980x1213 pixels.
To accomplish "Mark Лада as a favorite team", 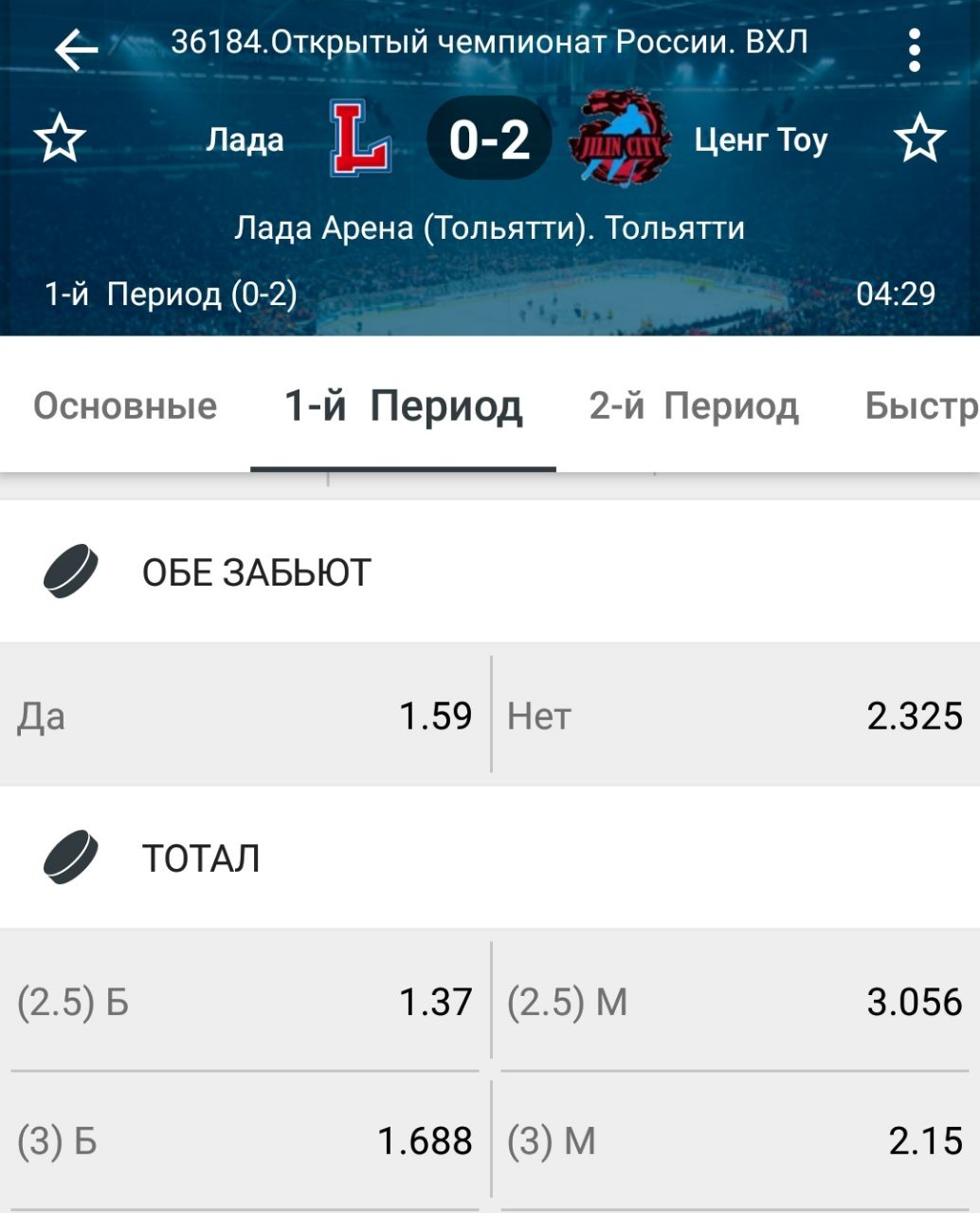I will (61, 140).
